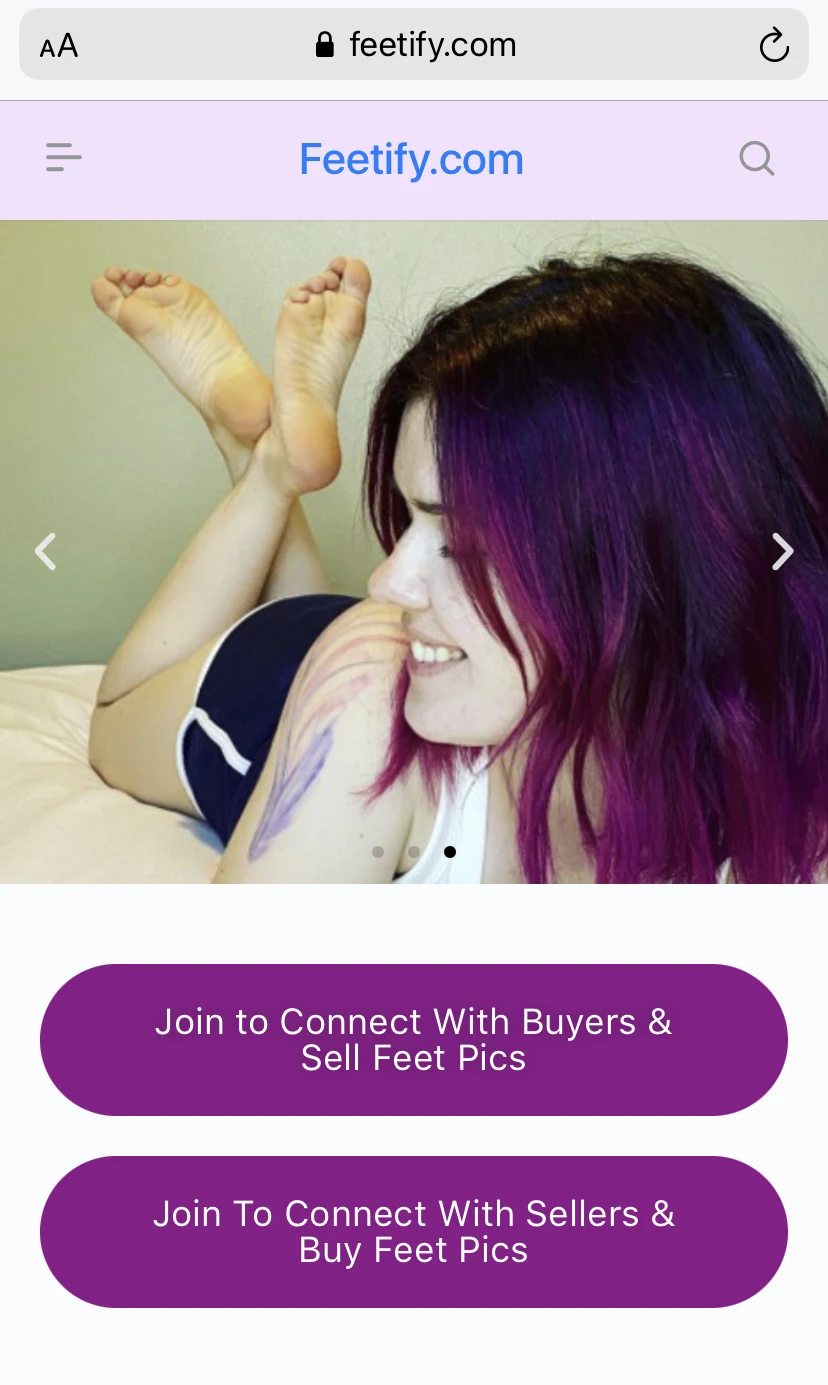Advance to the next carousel image
This screenshot has width=828, height=1385.
783,551
